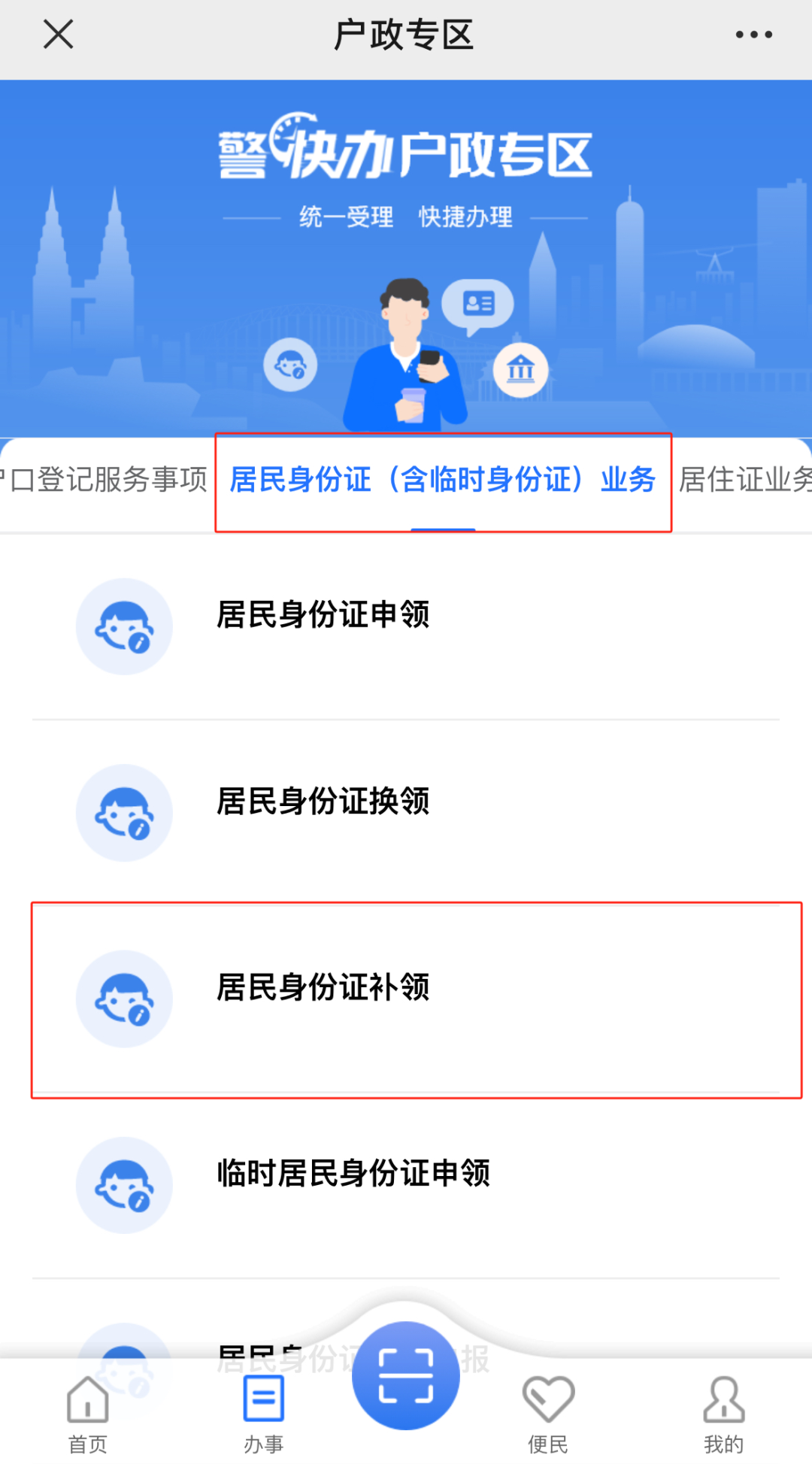Image resolution: width=812 pixels, height=1464 pixels.
Task: Open the three-dot overflow menu
Action: [x=753, y=35]
